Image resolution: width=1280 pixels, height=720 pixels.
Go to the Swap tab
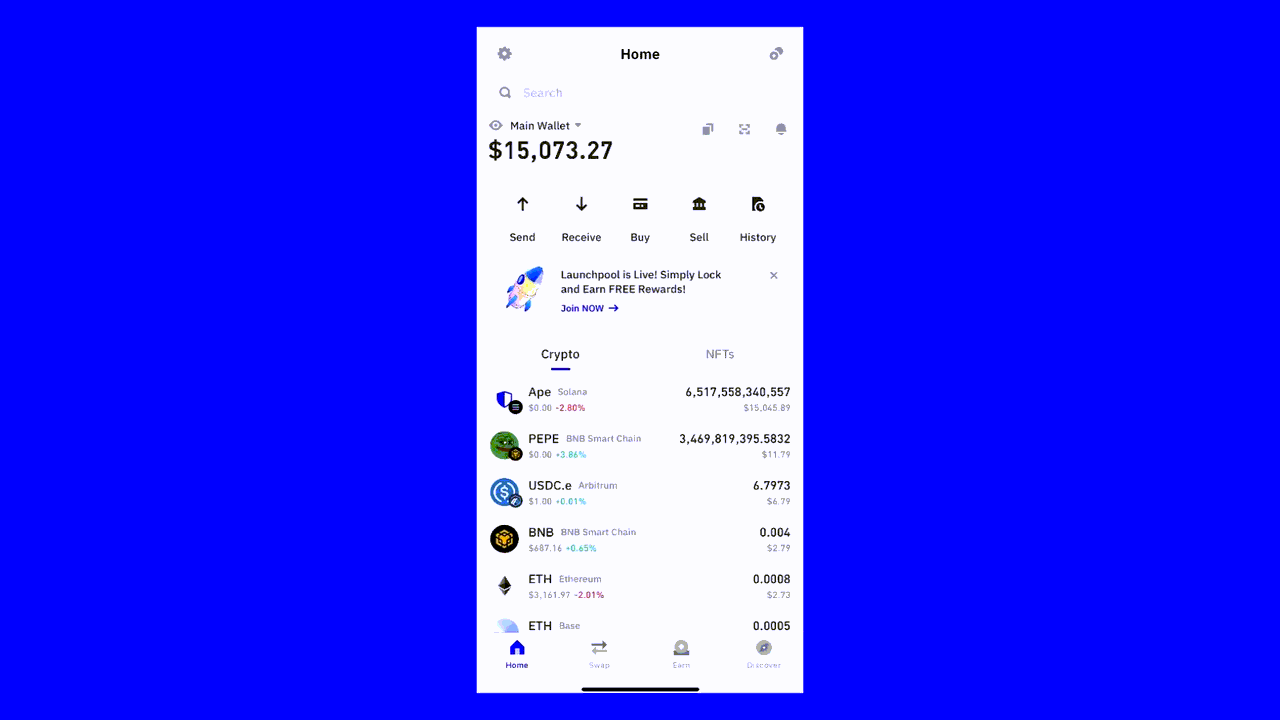coord(599,654)
